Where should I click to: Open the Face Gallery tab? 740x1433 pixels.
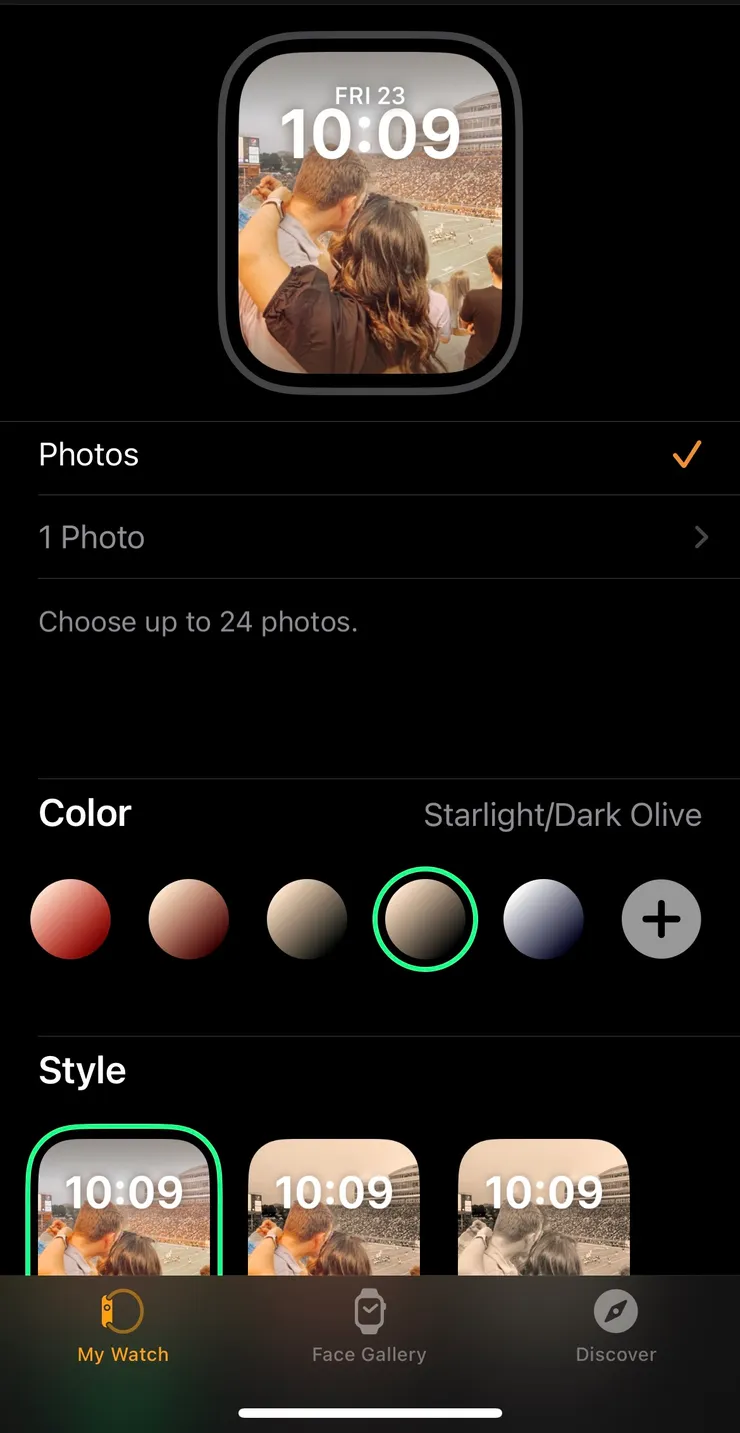coord(369,1327)
